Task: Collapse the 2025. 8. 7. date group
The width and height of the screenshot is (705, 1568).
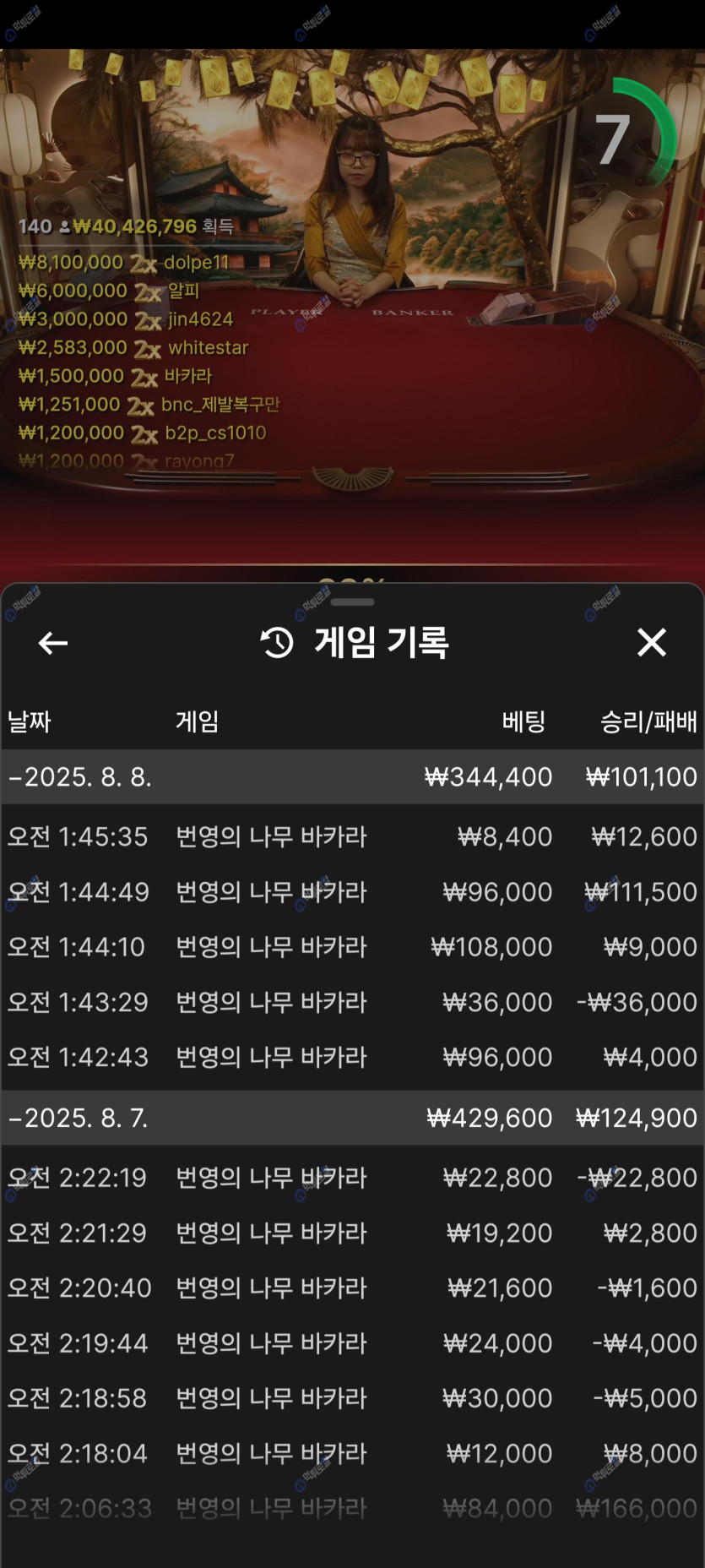Action: coord(81,1118)
